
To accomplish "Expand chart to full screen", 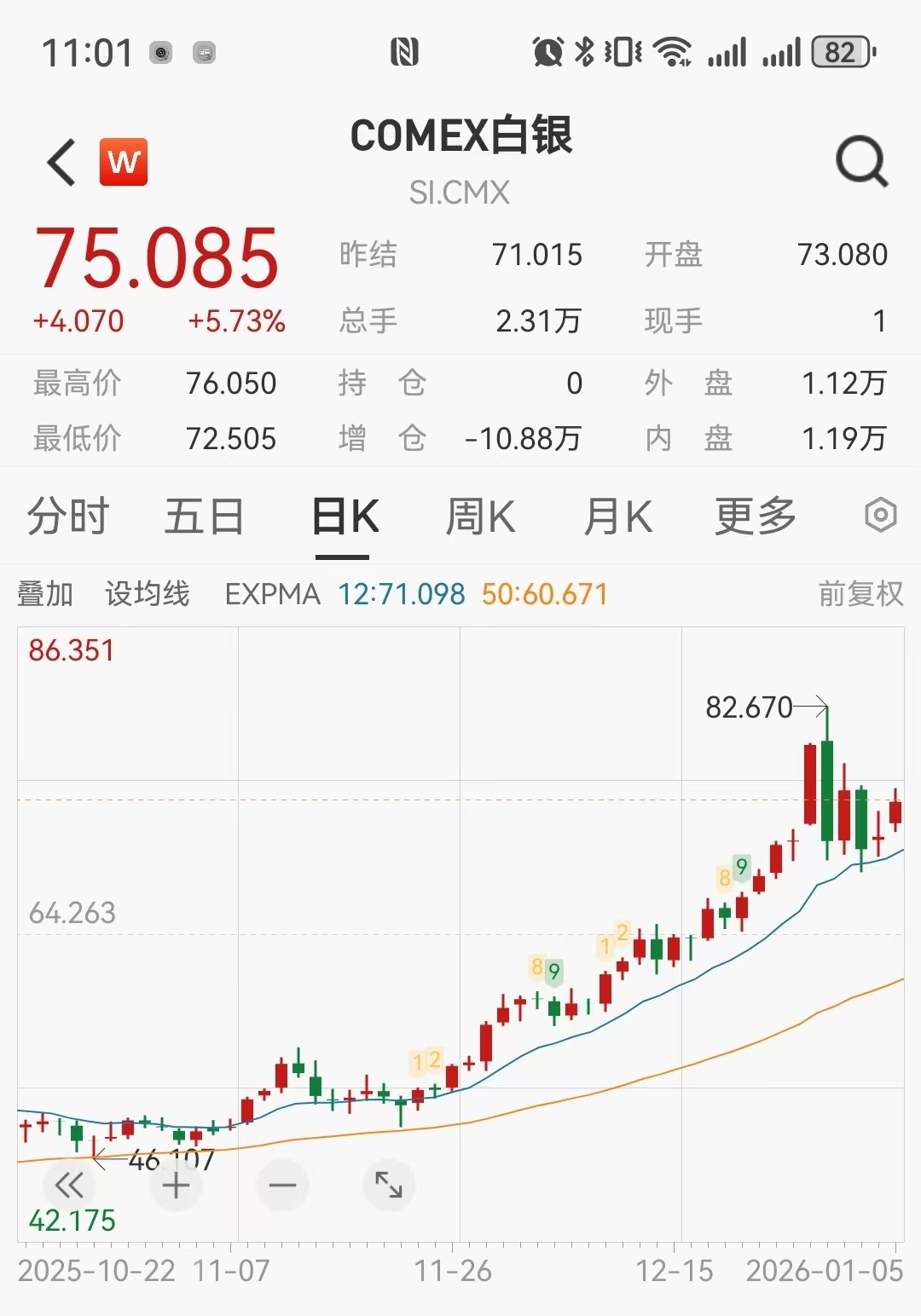I will (389, 1185).
